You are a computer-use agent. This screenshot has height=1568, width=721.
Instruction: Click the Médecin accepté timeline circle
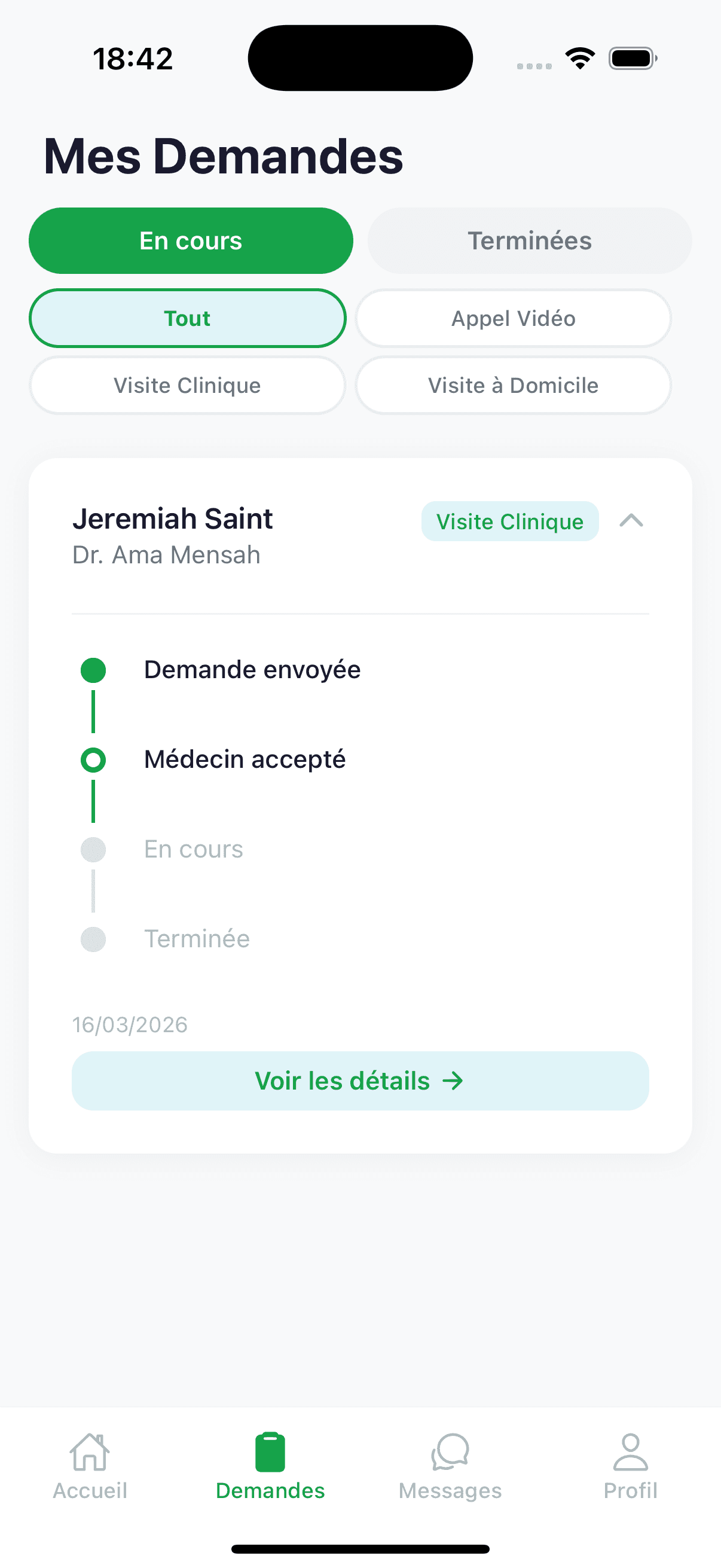point(93,759)
